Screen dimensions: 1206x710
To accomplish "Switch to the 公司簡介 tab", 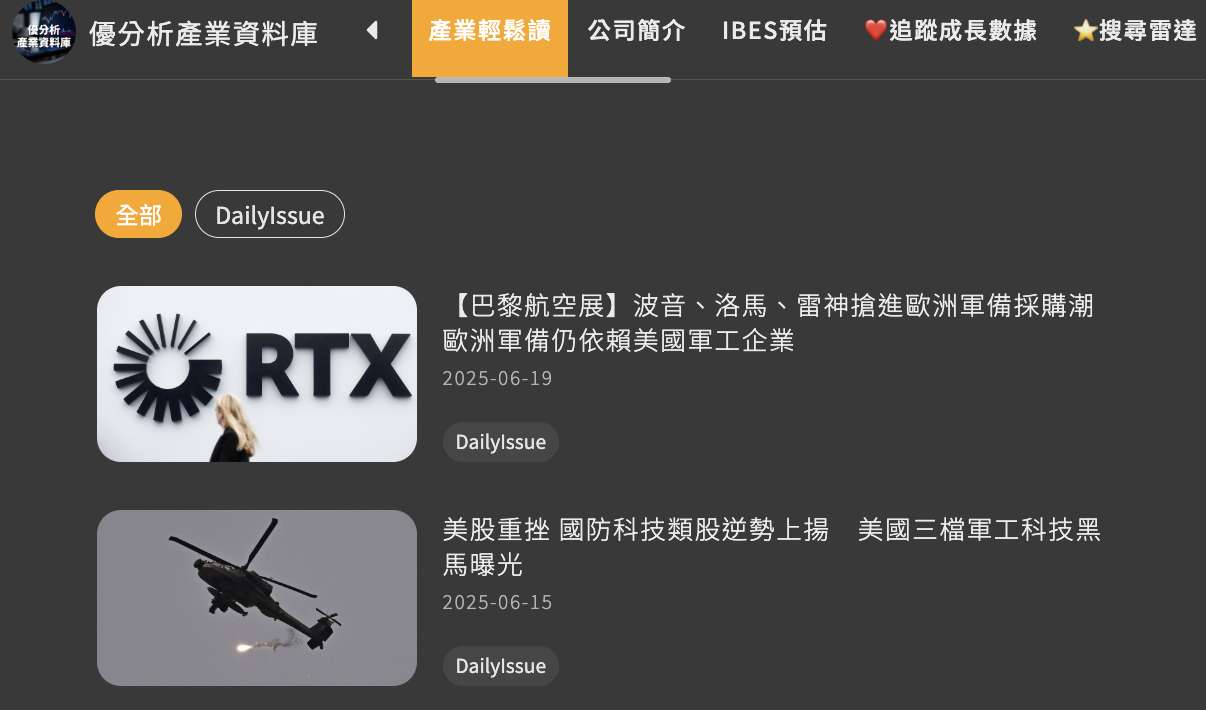I will [x=636, y=31].
